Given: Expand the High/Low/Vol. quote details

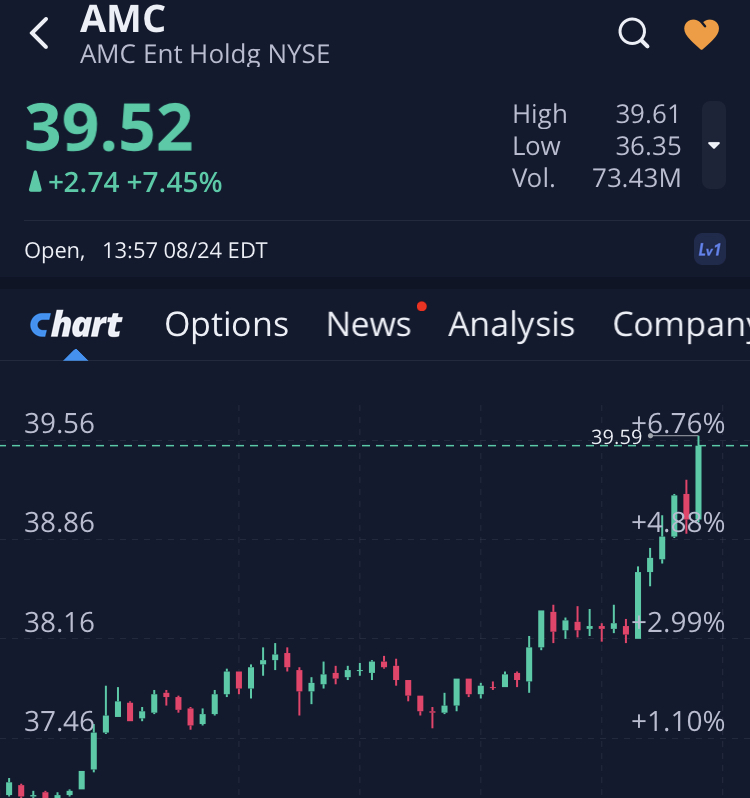Looking at the screenshot, I should 714,145.
